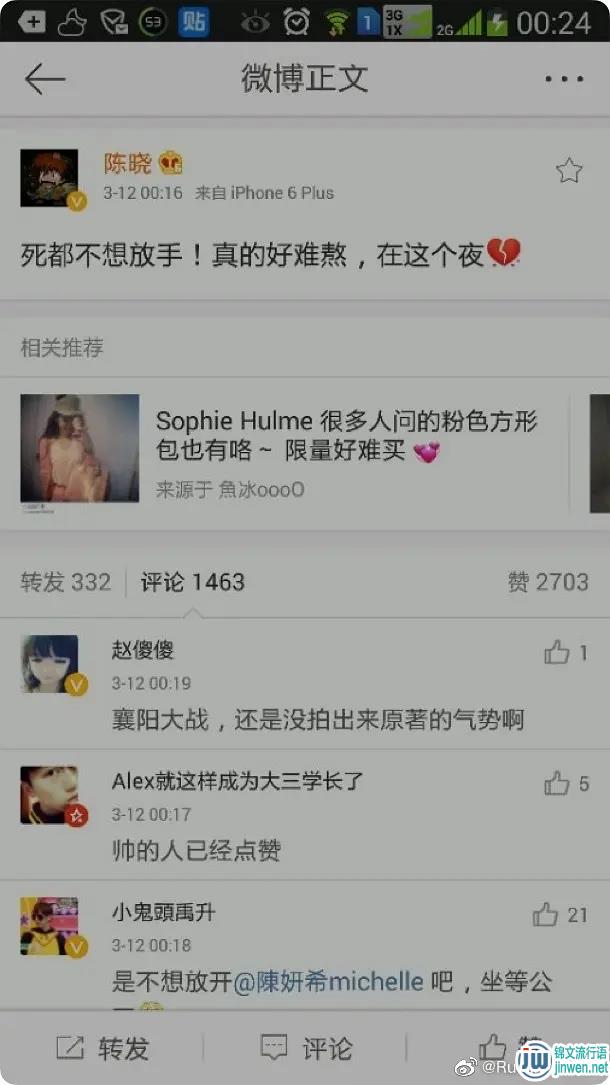Open the three-dot overflow menu
This screenshot has height=1085, width=610.
coord(564,80)
